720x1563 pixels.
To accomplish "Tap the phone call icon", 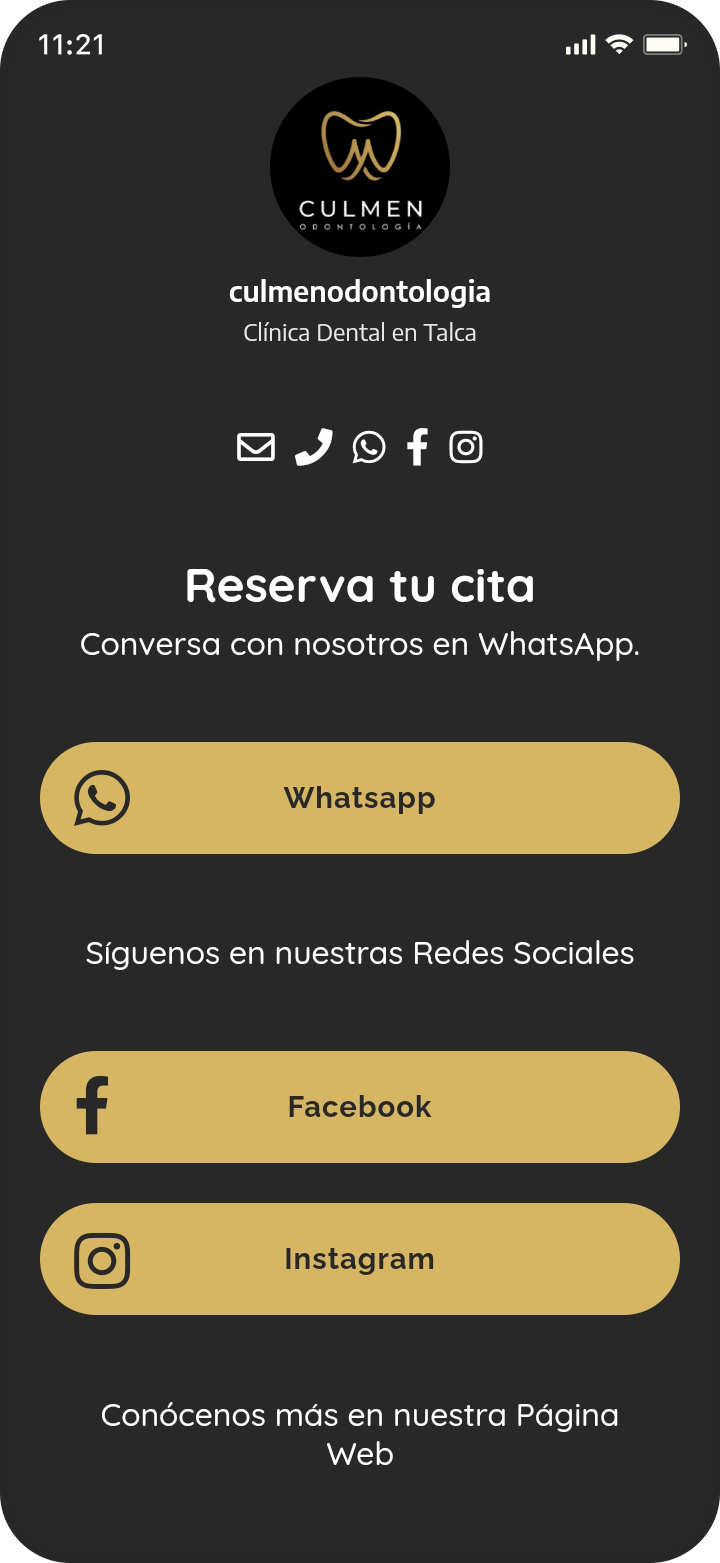I will [x=312, y=447].
